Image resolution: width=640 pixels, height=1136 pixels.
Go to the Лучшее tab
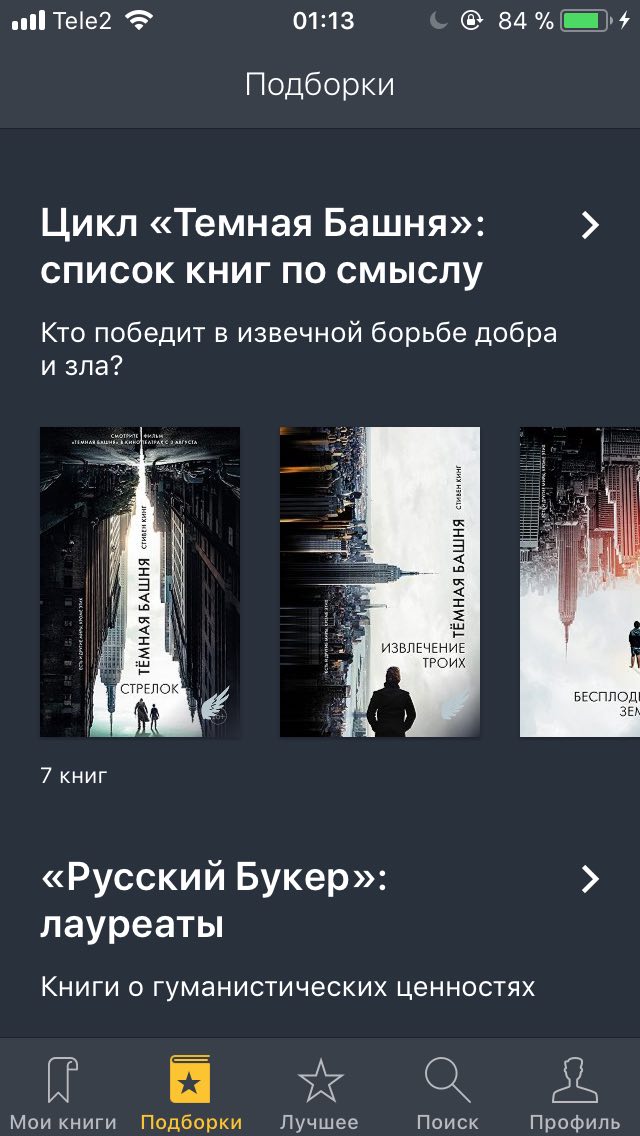[320, 1093]
